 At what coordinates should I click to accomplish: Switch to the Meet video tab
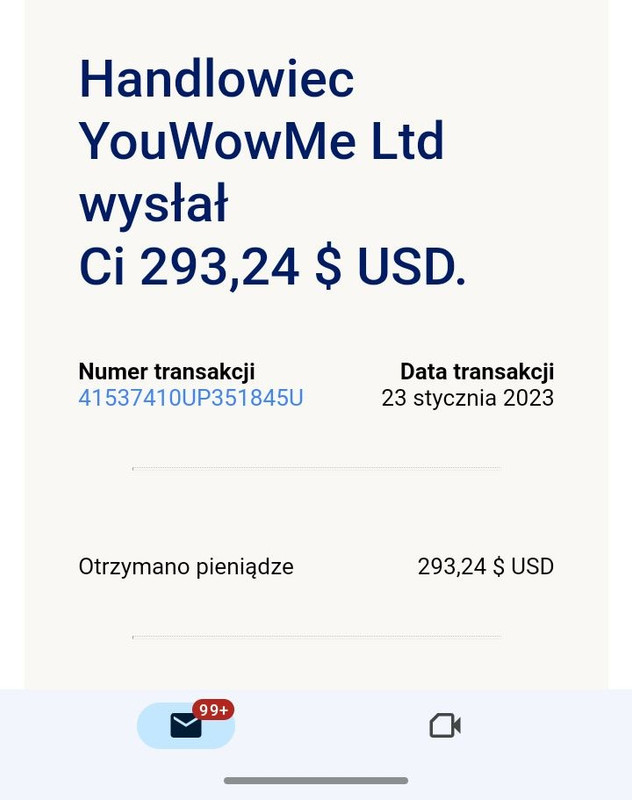pos(445,725)
